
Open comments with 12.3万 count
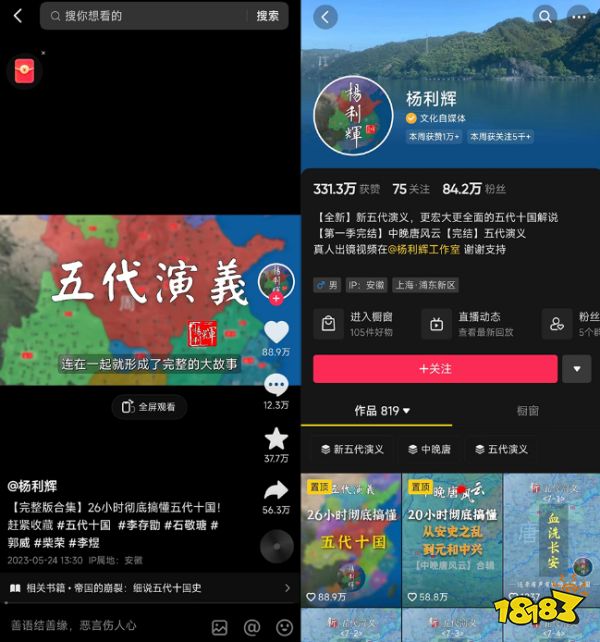tap(276, 386)
